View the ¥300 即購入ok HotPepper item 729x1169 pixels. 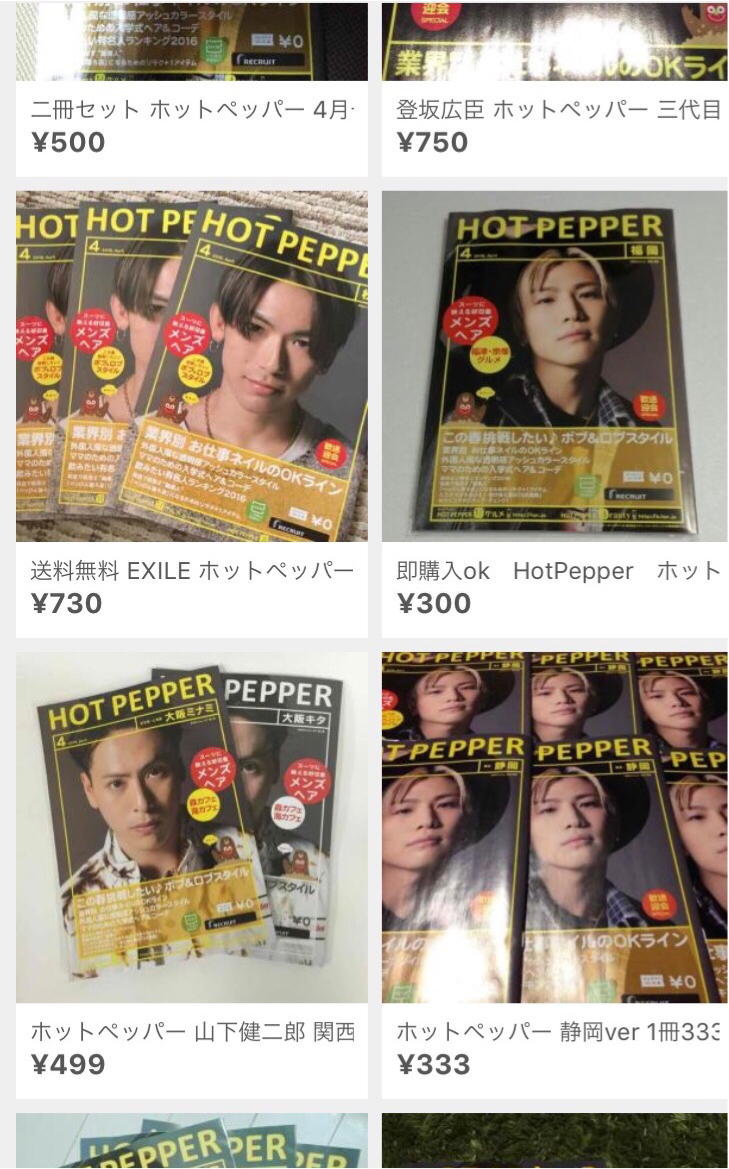[555, 366]
